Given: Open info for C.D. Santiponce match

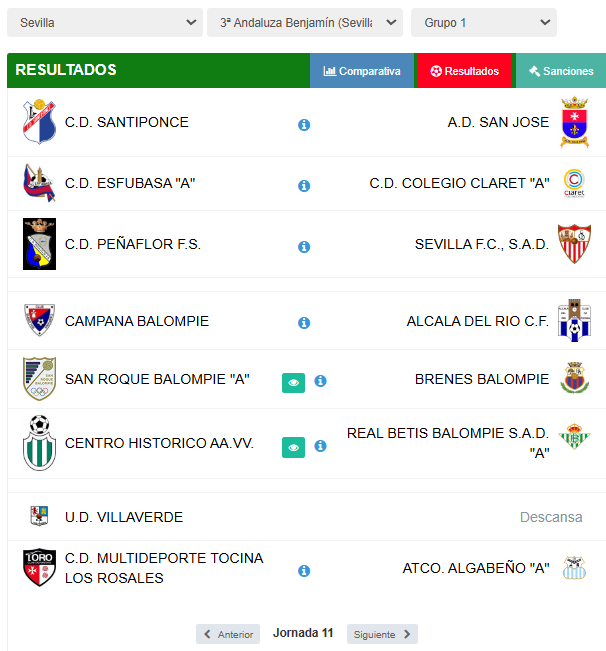Looking at the screenshot, I should (x=304, y=125).
